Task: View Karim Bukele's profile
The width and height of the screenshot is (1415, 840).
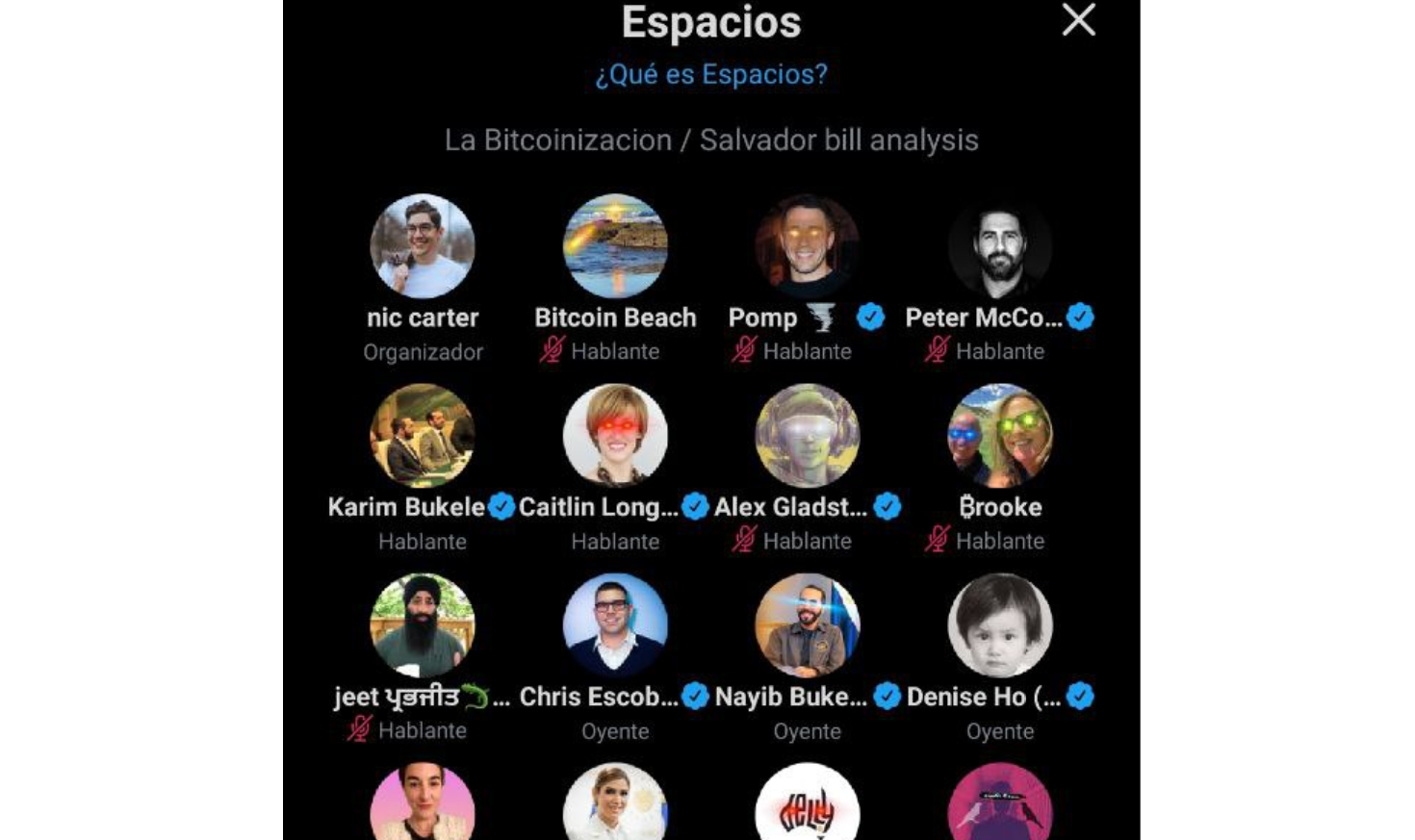Action: pos(423,436)
